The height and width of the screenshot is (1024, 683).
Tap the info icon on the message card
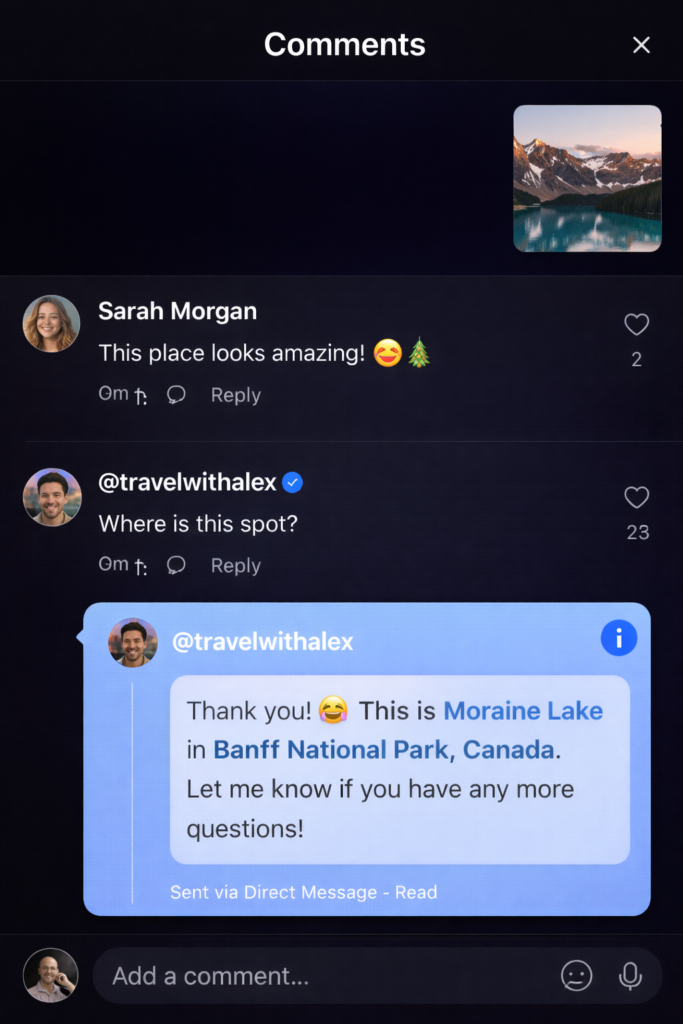618,637
